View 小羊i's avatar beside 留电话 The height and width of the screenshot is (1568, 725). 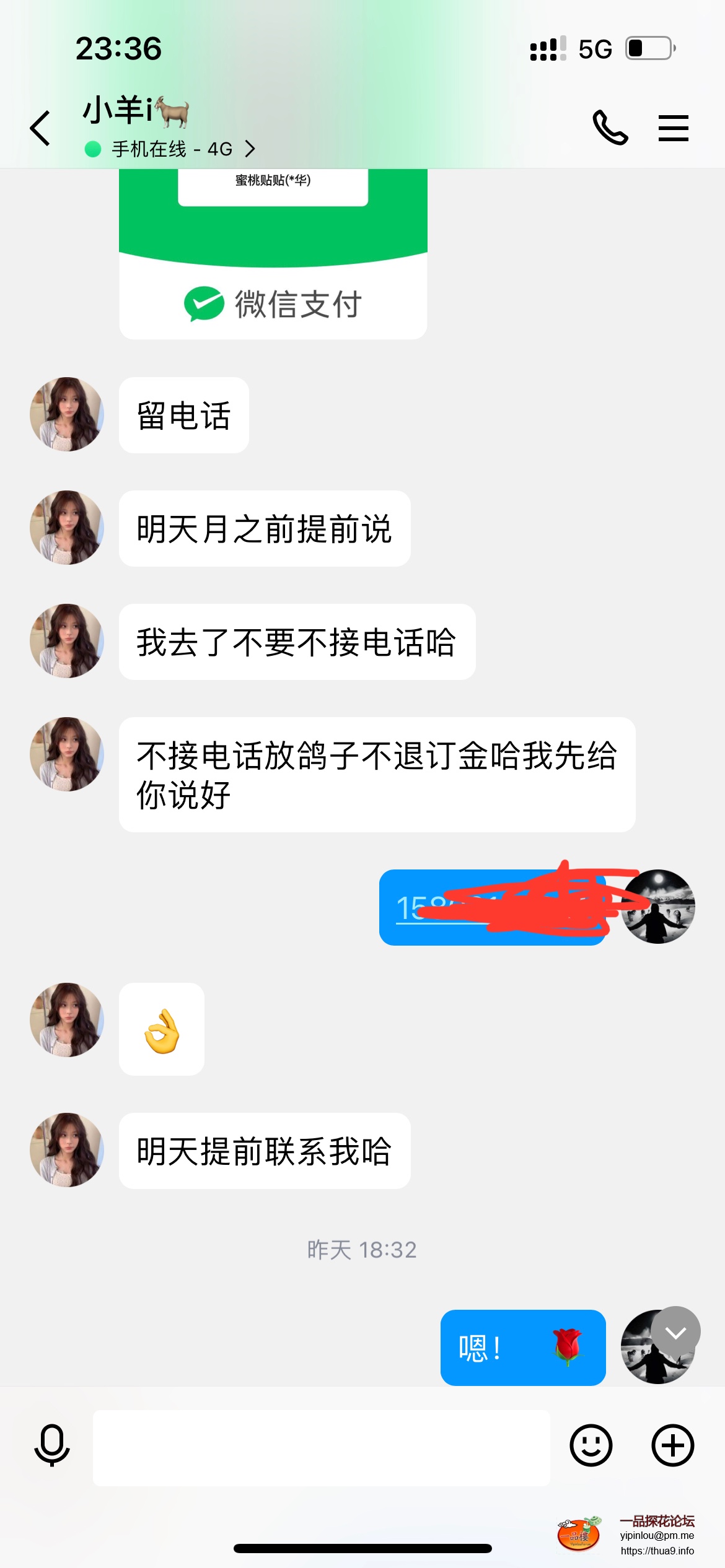[67, 414]
